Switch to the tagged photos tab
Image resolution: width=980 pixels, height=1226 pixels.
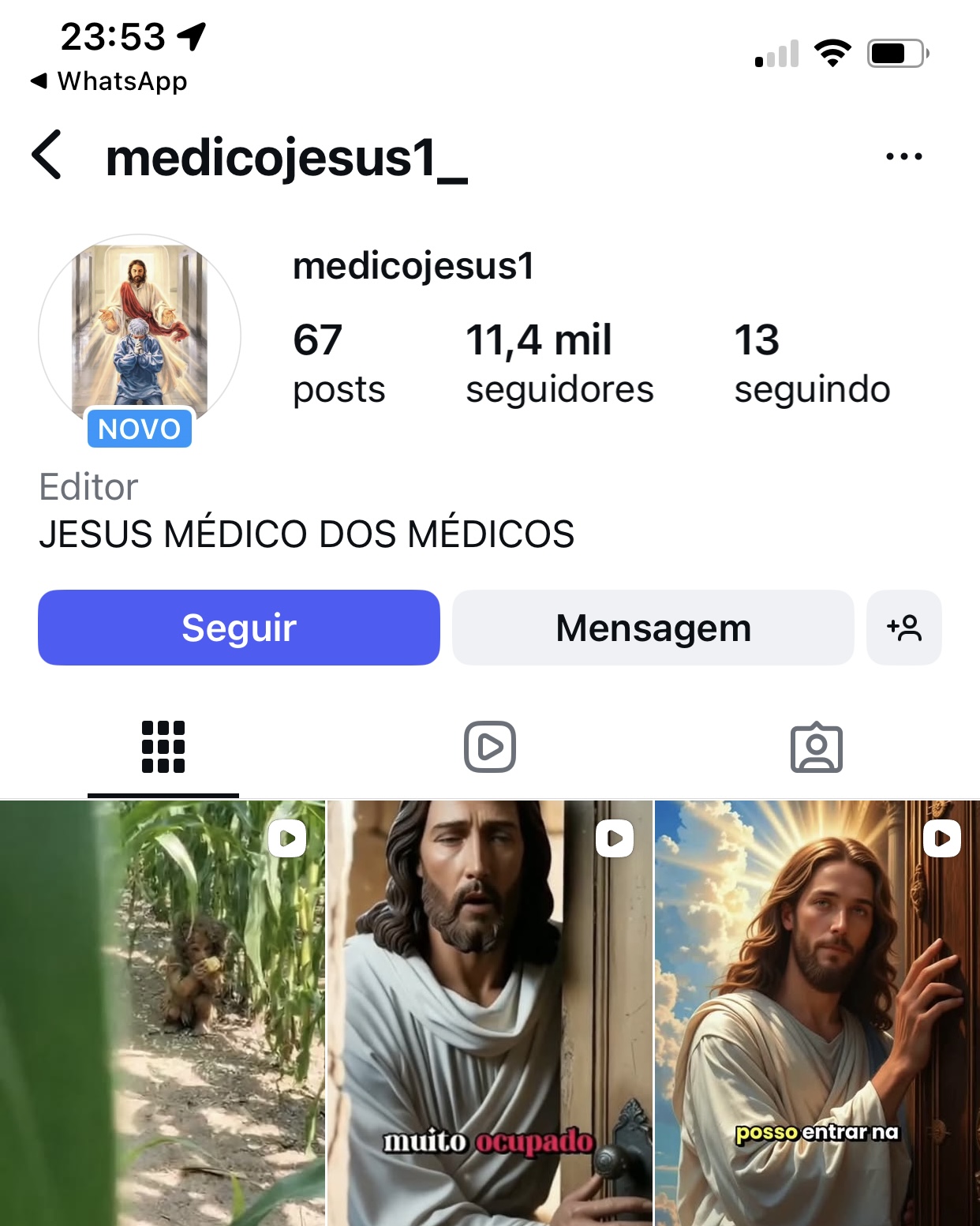point(816,747)
